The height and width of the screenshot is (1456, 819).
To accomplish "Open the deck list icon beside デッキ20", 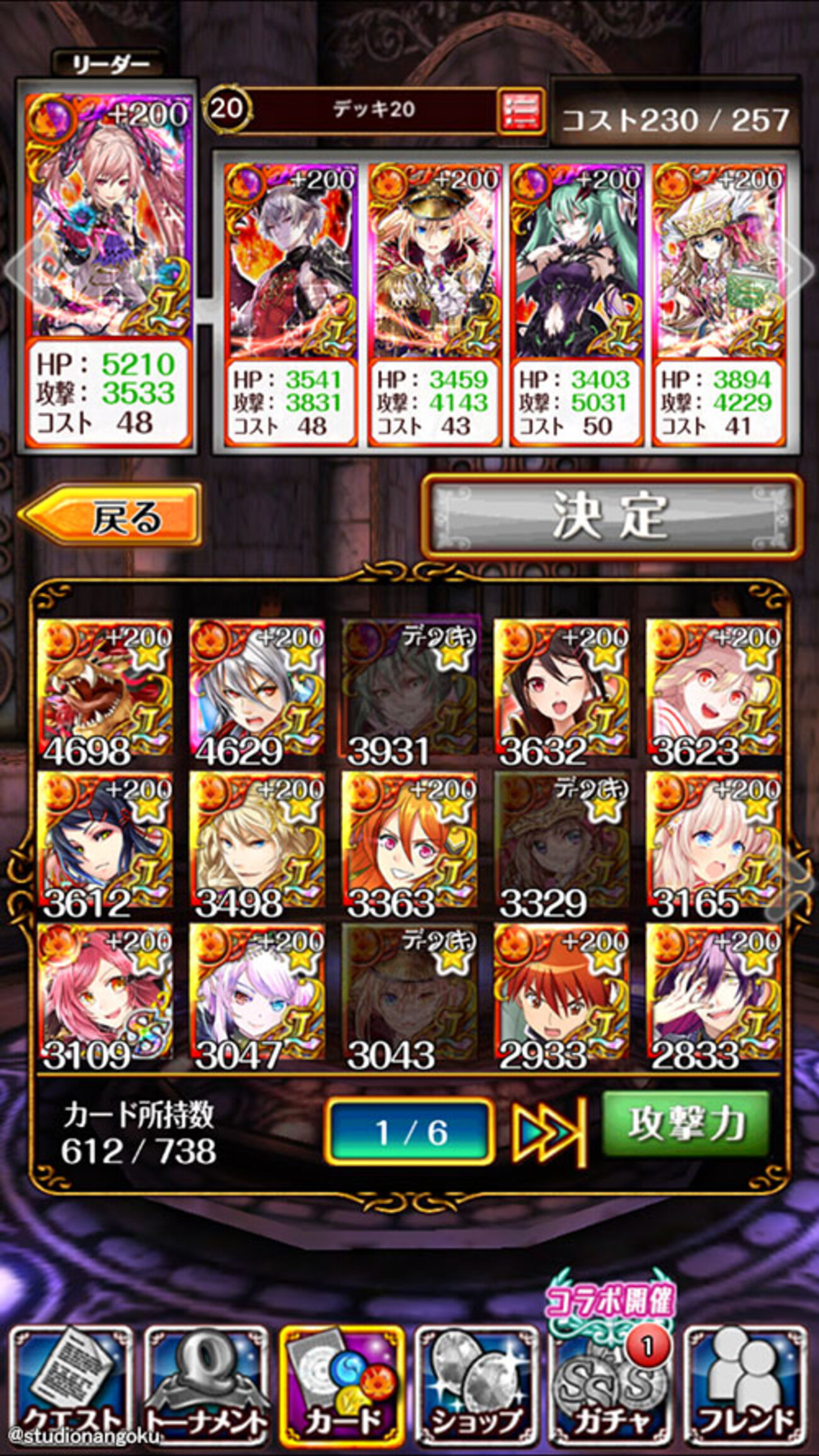I will [520, 112].
